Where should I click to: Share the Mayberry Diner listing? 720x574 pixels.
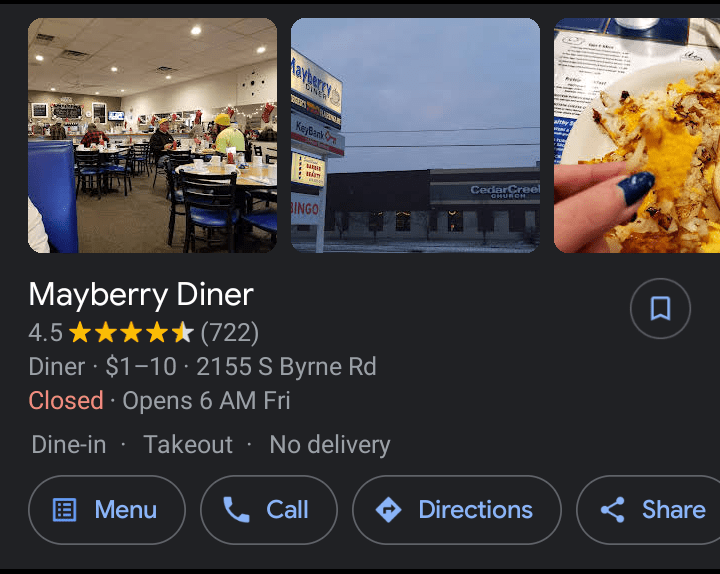pos(654,510)
